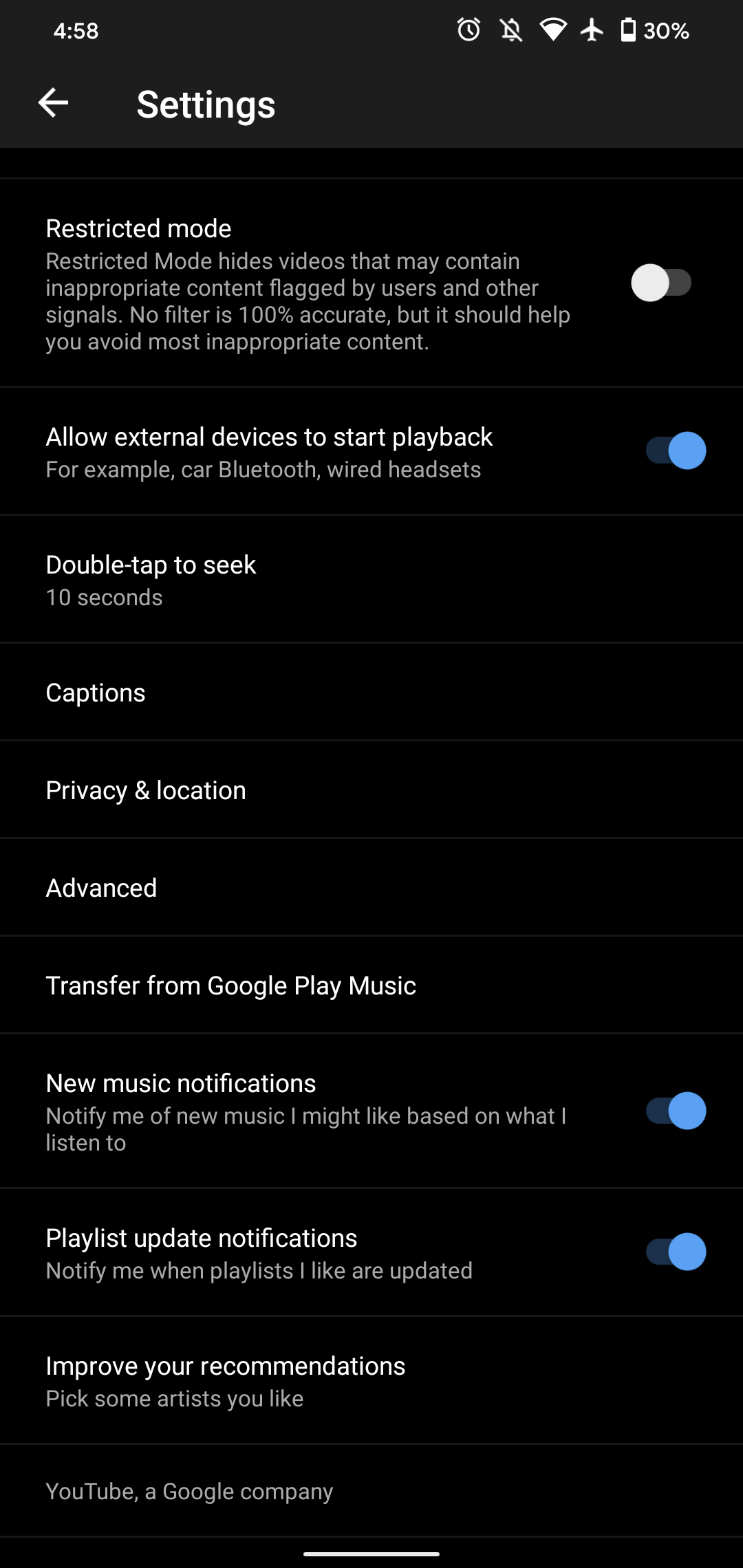Open Advanced settings

(101, 888)
